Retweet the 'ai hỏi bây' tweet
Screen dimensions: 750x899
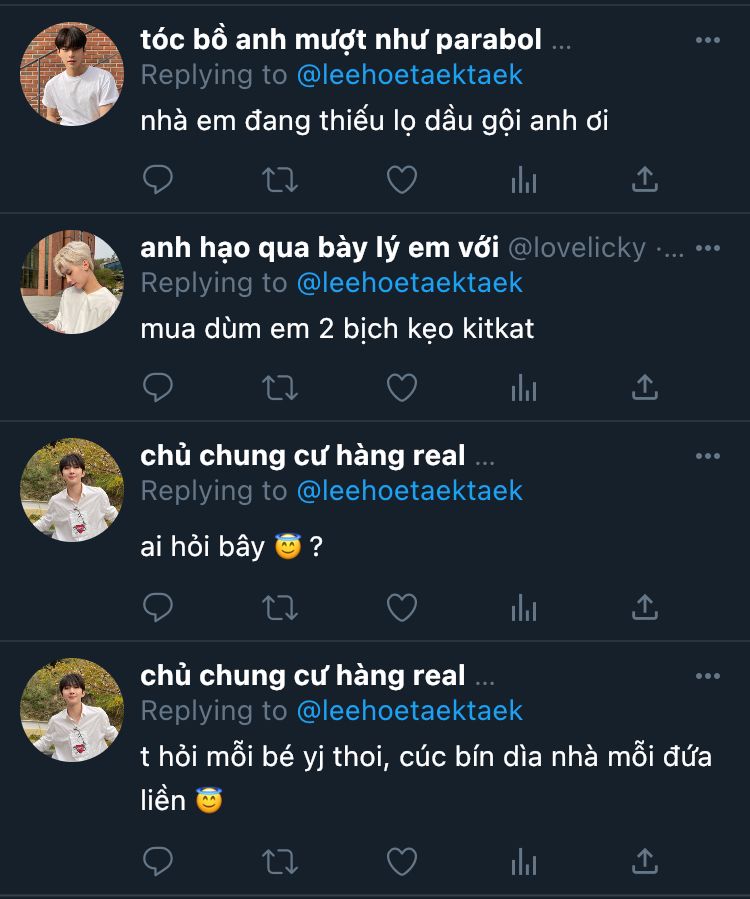click(x=280, y=608)
